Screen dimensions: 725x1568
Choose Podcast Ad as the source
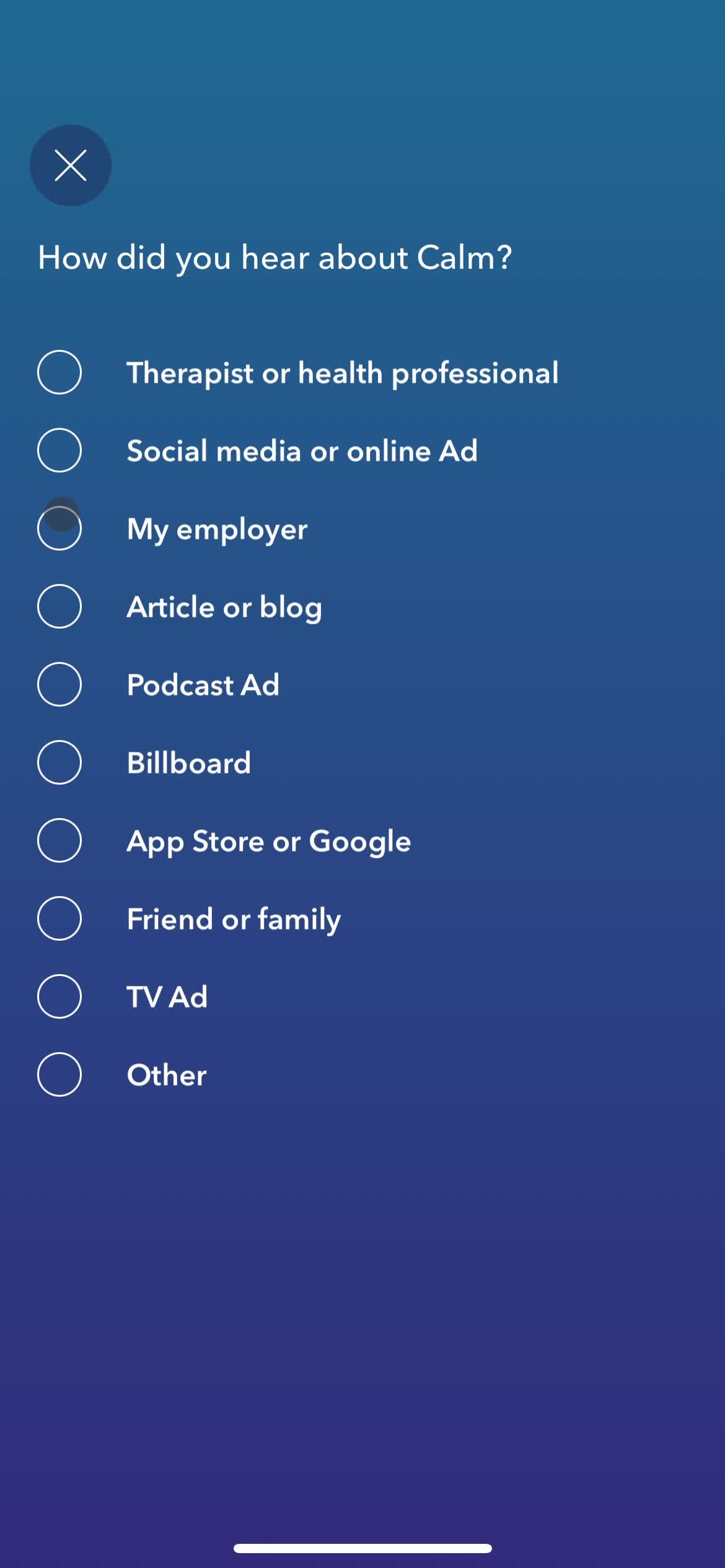(x=59, y=684)
